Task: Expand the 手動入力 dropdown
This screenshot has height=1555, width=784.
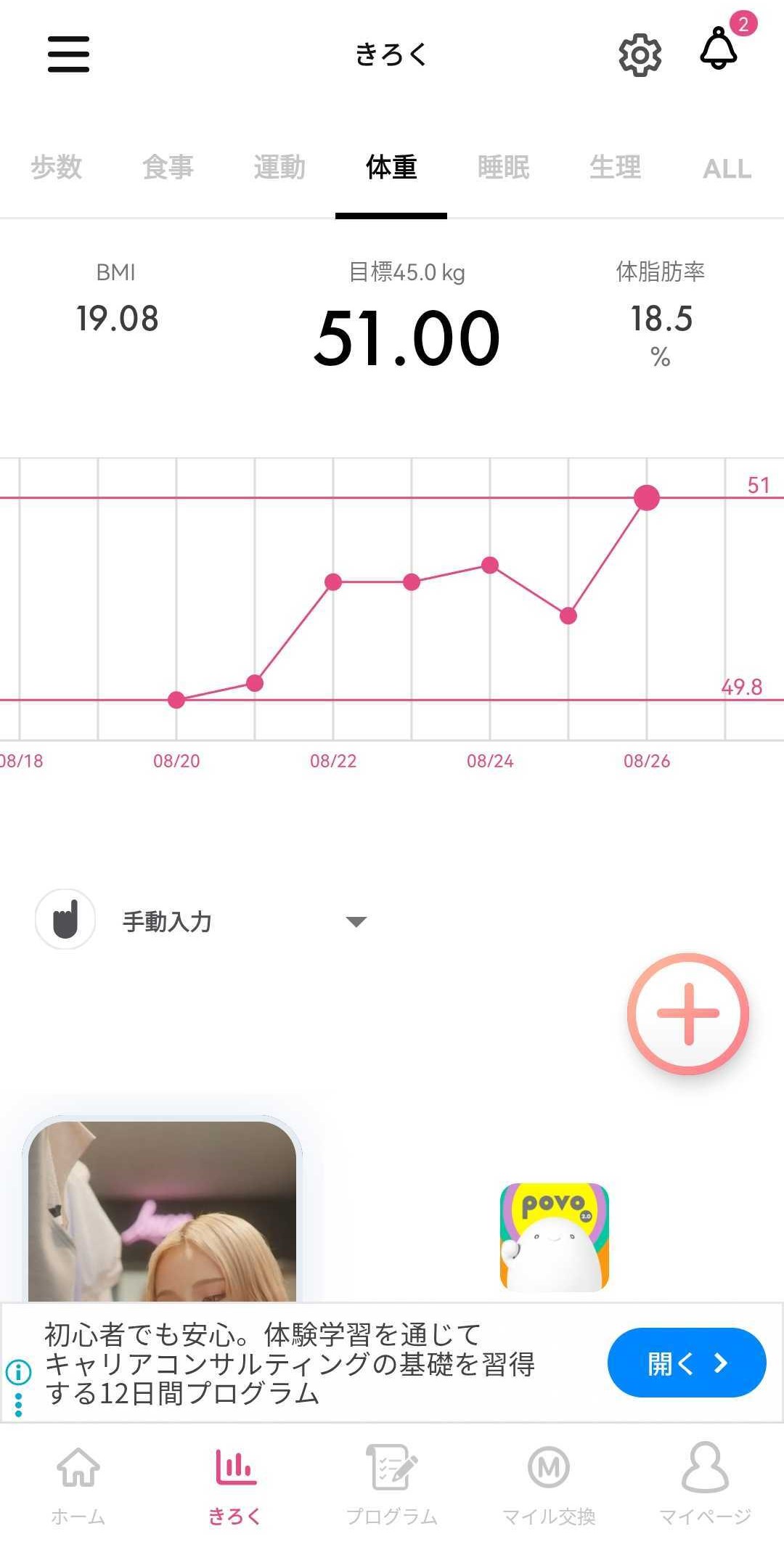Action: pyautogui.click(x=356, y=922)
